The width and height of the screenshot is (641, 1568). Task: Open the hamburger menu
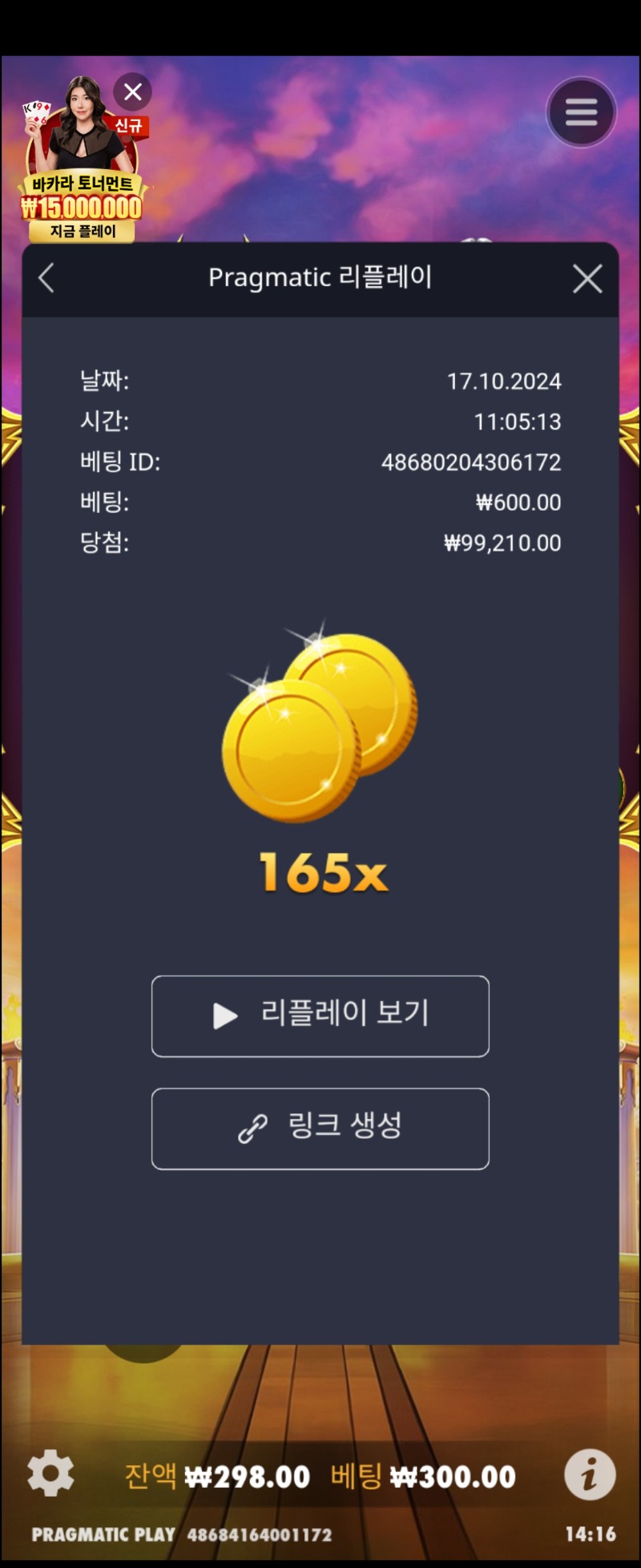pos(581,112)
